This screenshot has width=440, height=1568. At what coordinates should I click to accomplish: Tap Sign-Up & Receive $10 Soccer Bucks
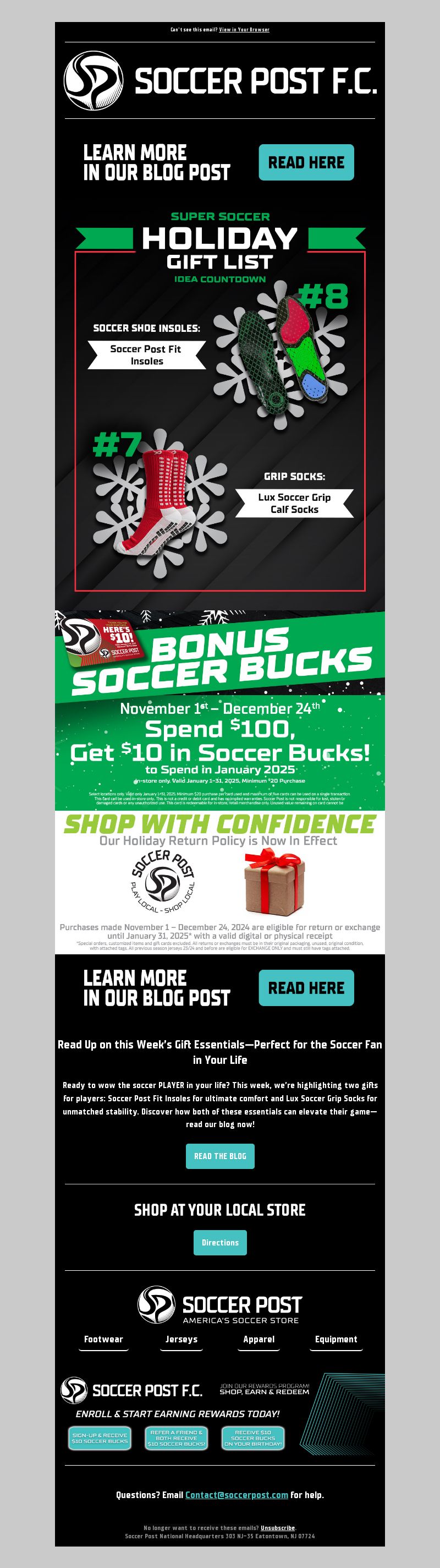pos(100,1438)
